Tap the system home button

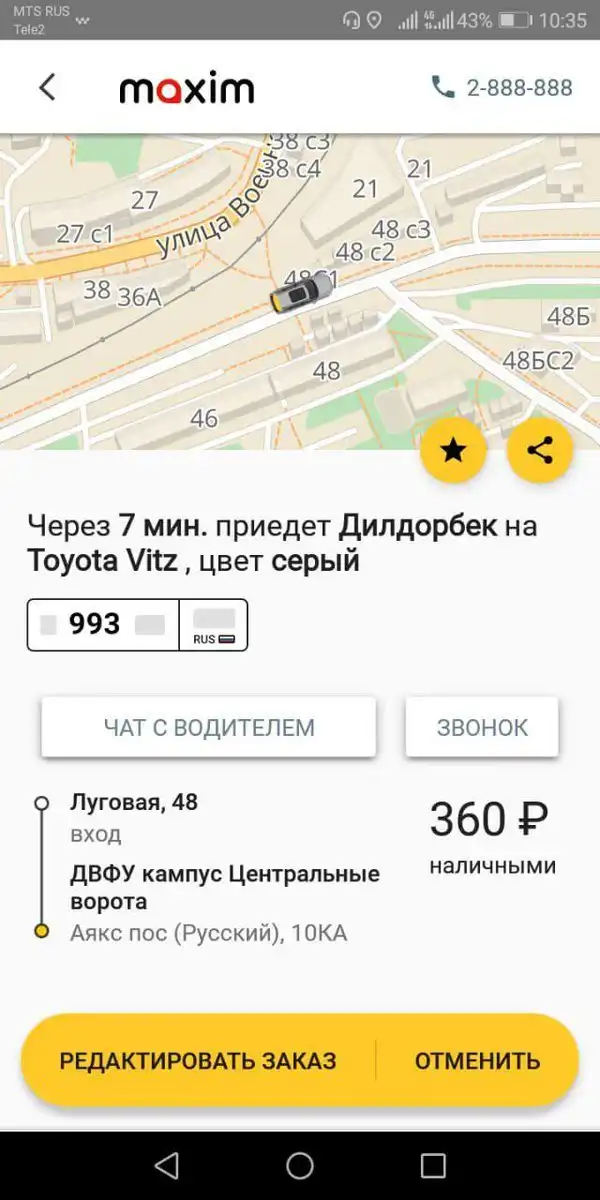tap(300, 1165)
